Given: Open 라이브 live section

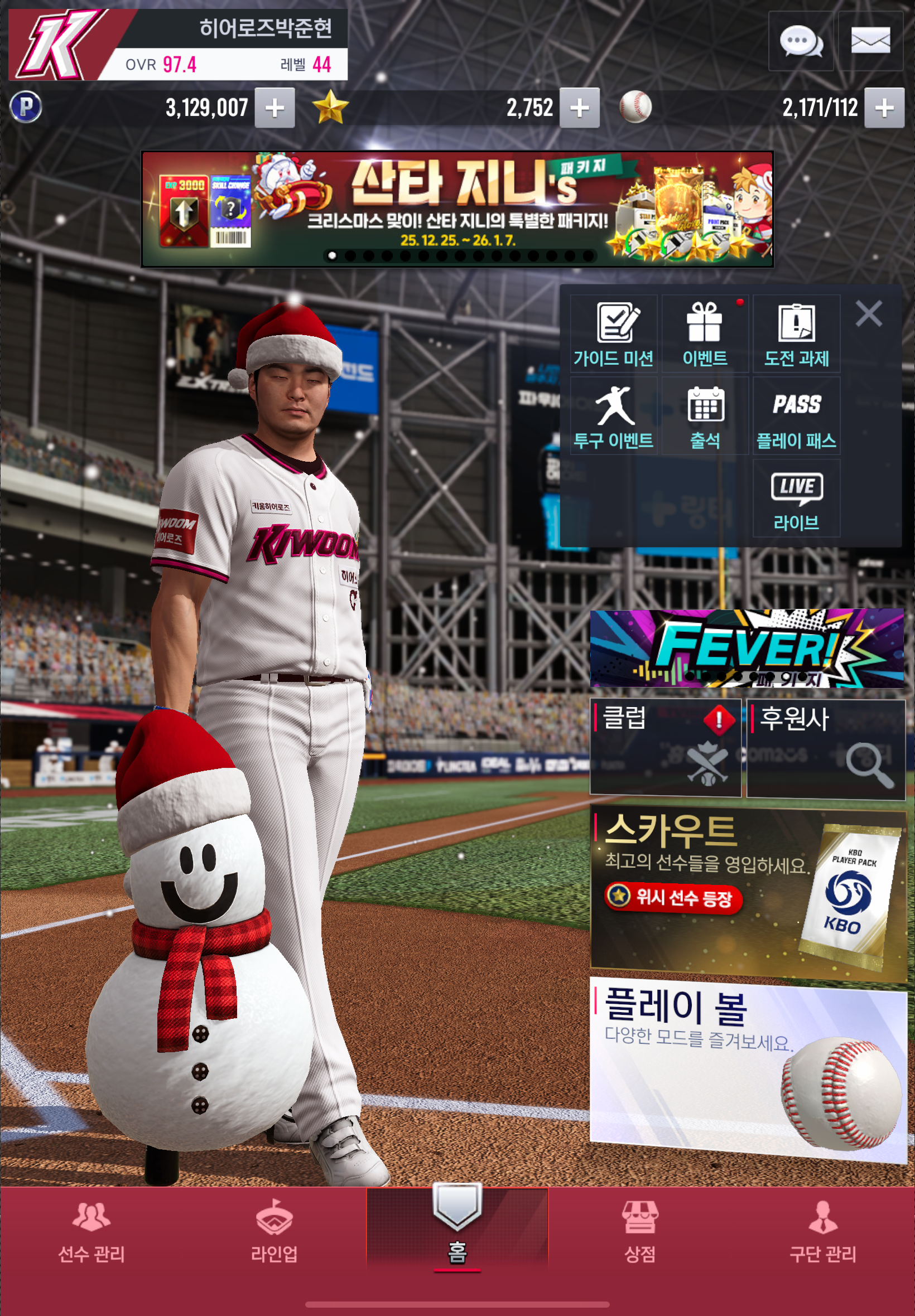Looking at the screenshot, I should (x=796, y=499).
